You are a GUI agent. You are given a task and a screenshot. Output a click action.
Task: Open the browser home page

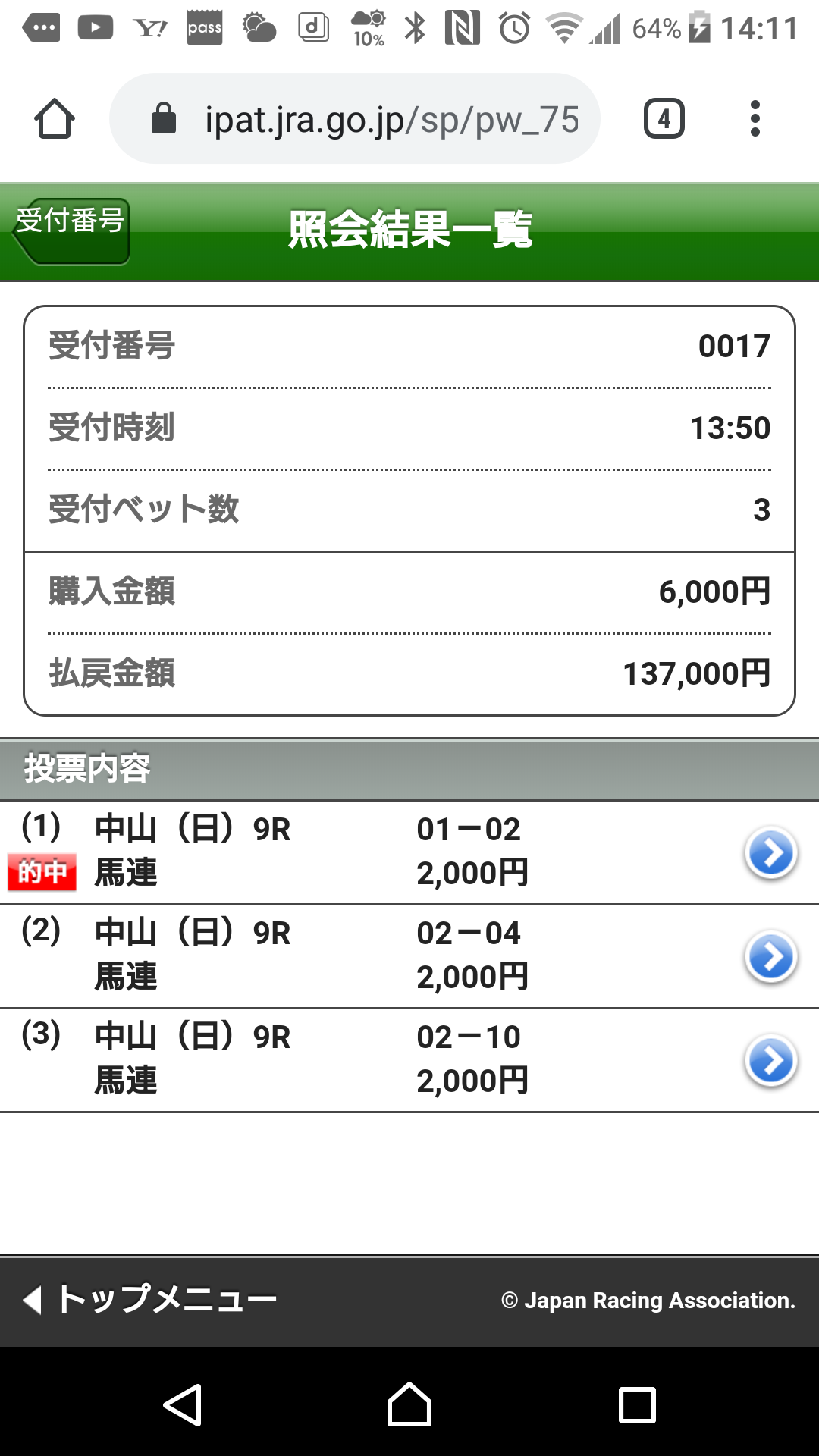pos(55,119)
